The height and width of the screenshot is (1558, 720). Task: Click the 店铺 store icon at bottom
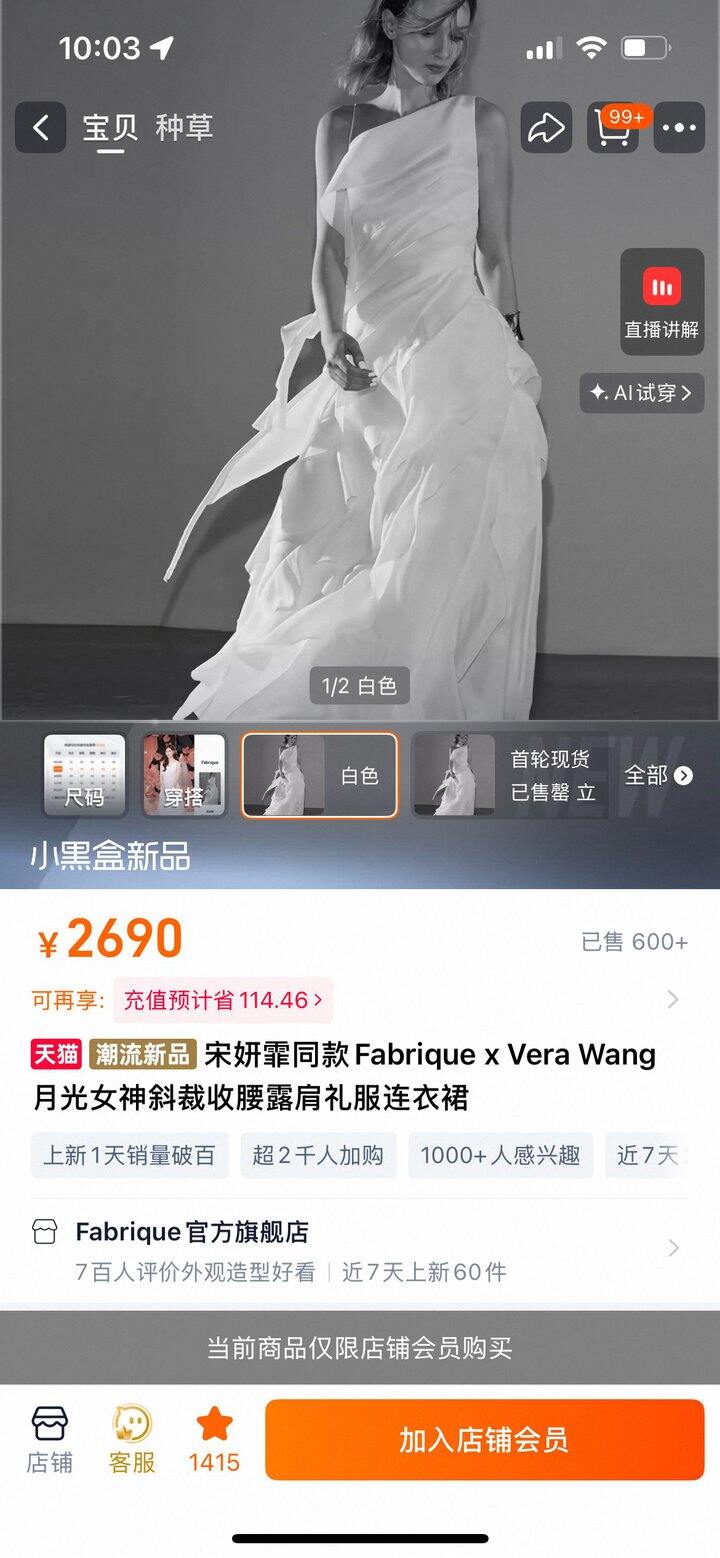tap(48, 1438)
